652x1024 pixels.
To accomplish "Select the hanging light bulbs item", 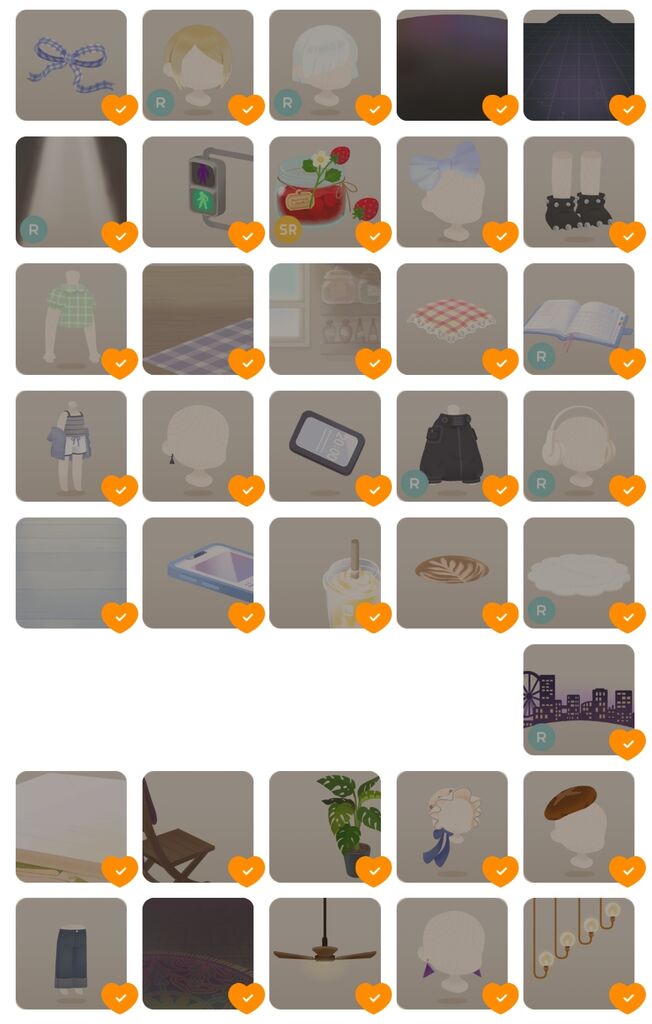I will [x=578, y=953].
